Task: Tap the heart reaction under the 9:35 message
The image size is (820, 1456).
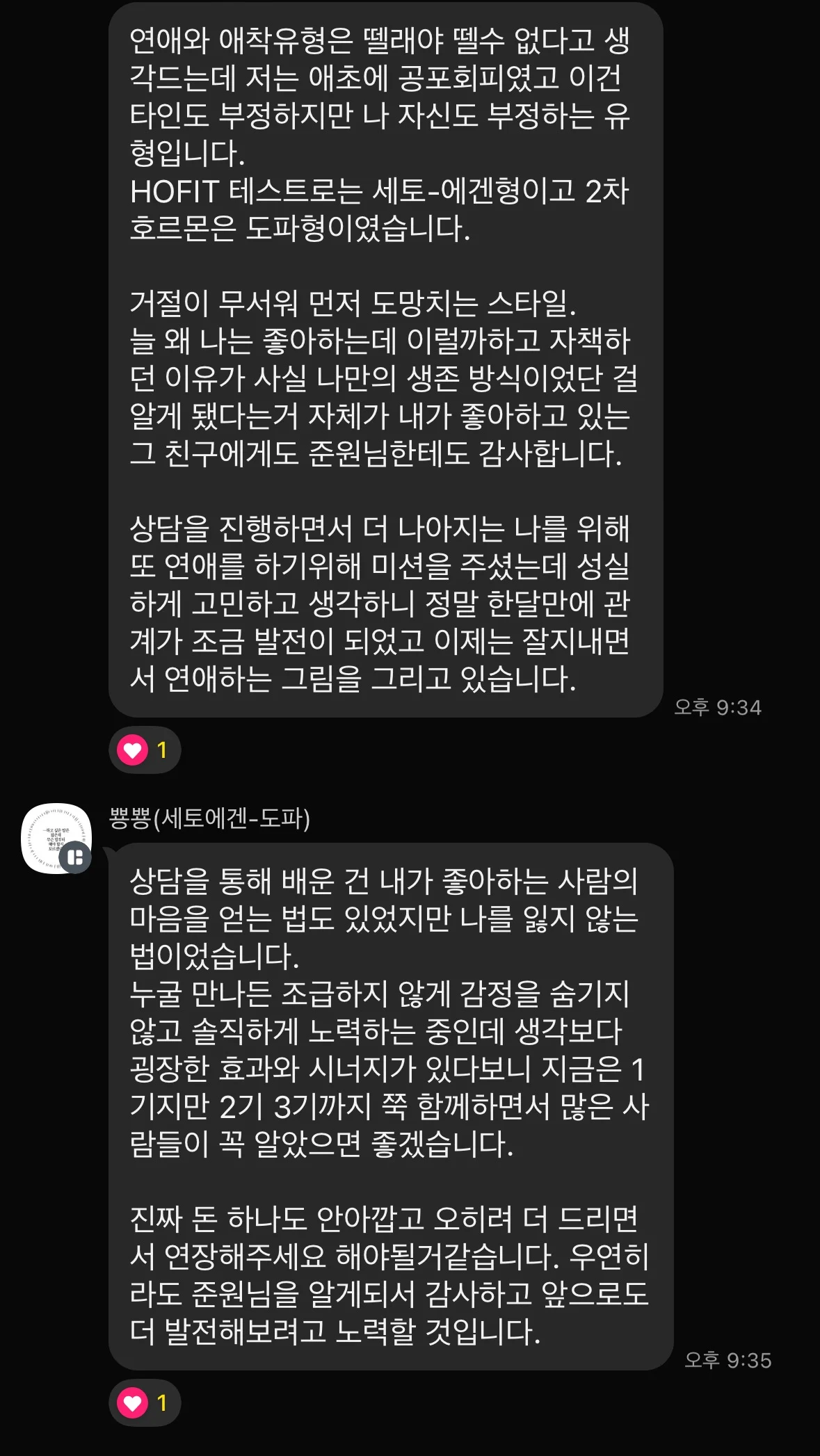Action: 144,1402
